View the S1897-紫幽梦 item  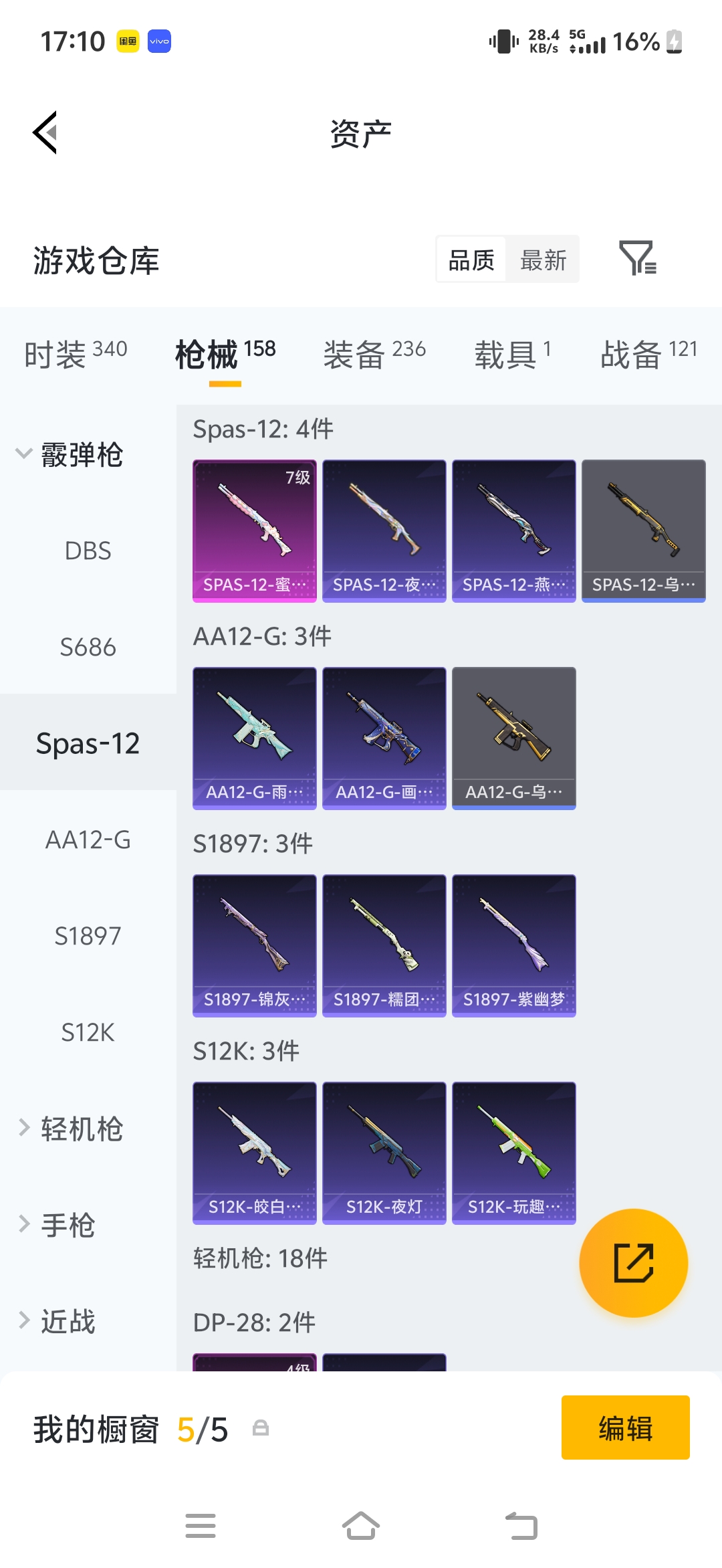(x=514, y=946)
